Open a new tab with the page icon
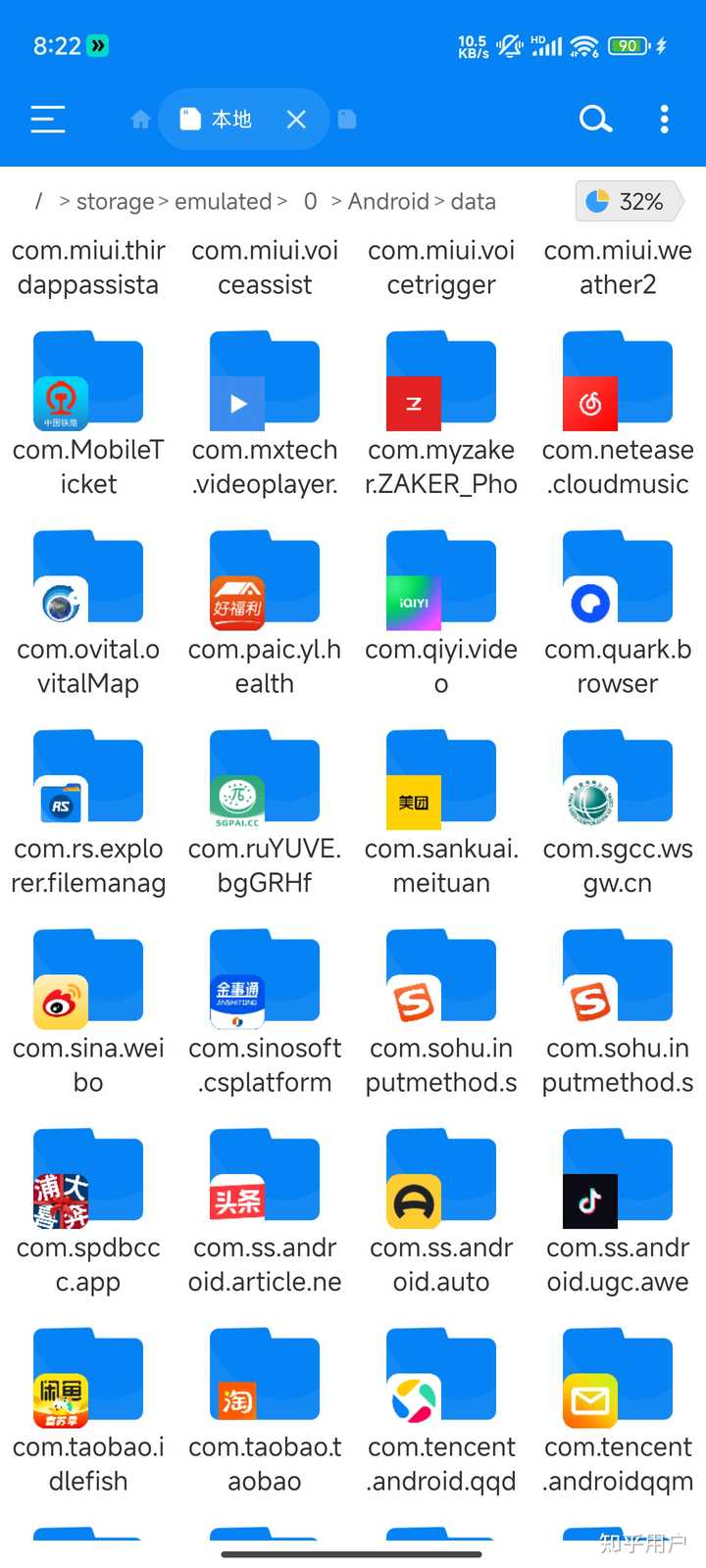Screen dimensions: 706x1568 [x=346, y=119]
